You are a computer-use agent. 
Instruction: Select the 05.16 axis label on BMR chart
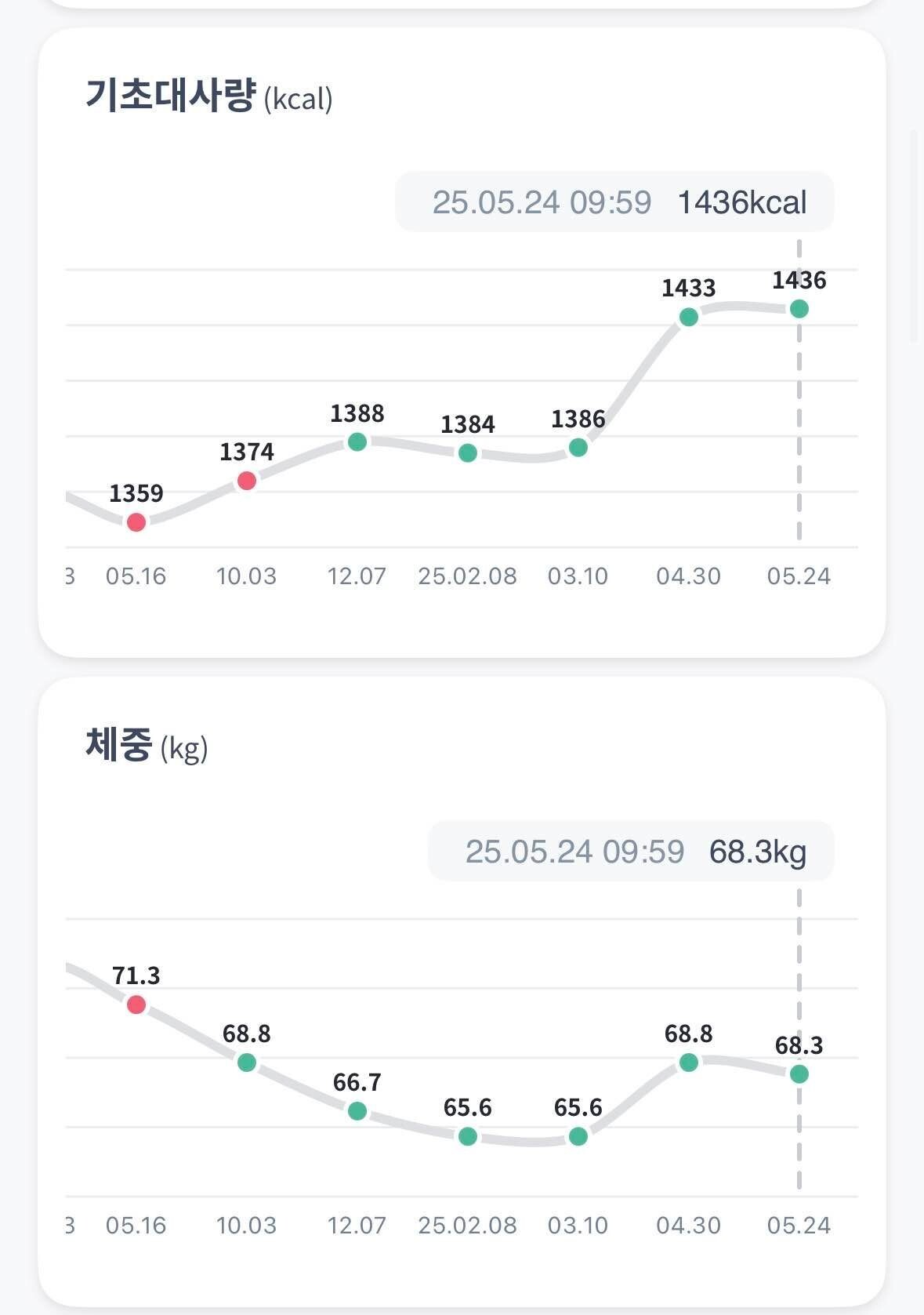pyautogui.click(x=136, y=576)
